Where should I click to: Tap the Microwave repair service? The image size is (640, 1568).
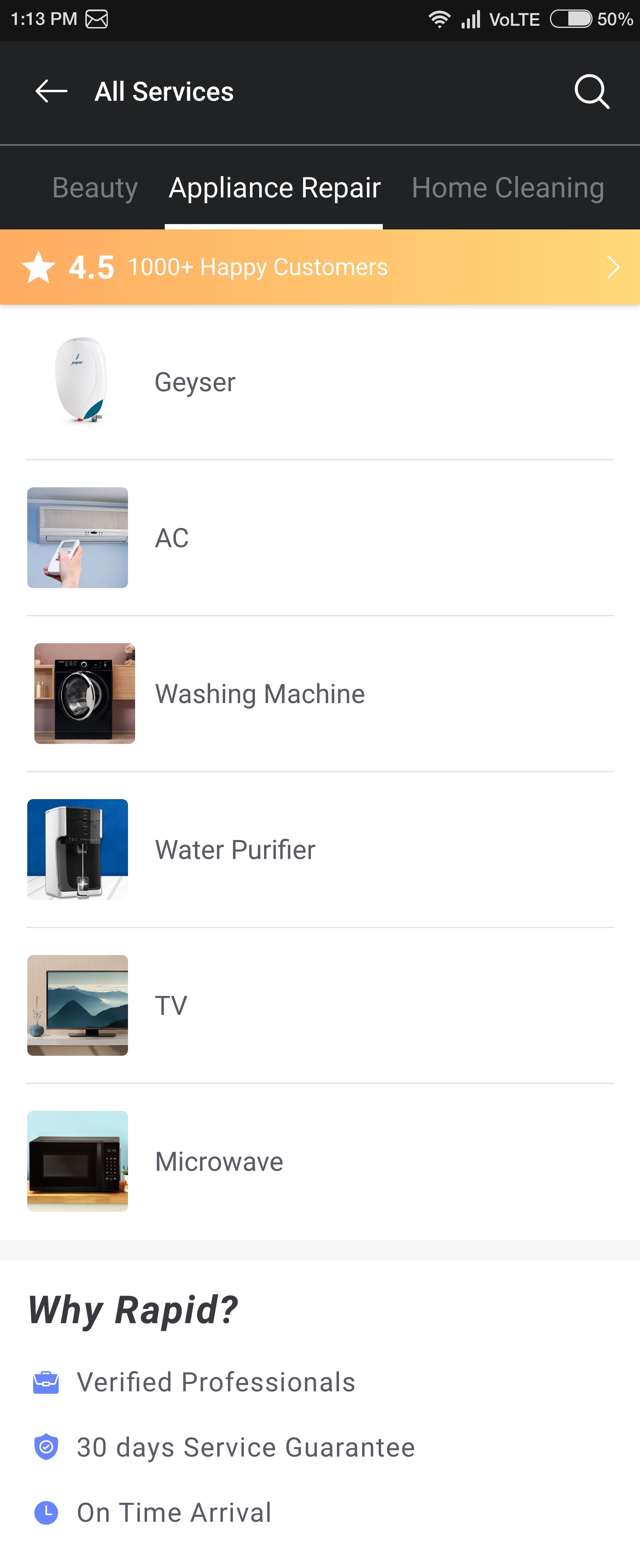pos(320,1161)
